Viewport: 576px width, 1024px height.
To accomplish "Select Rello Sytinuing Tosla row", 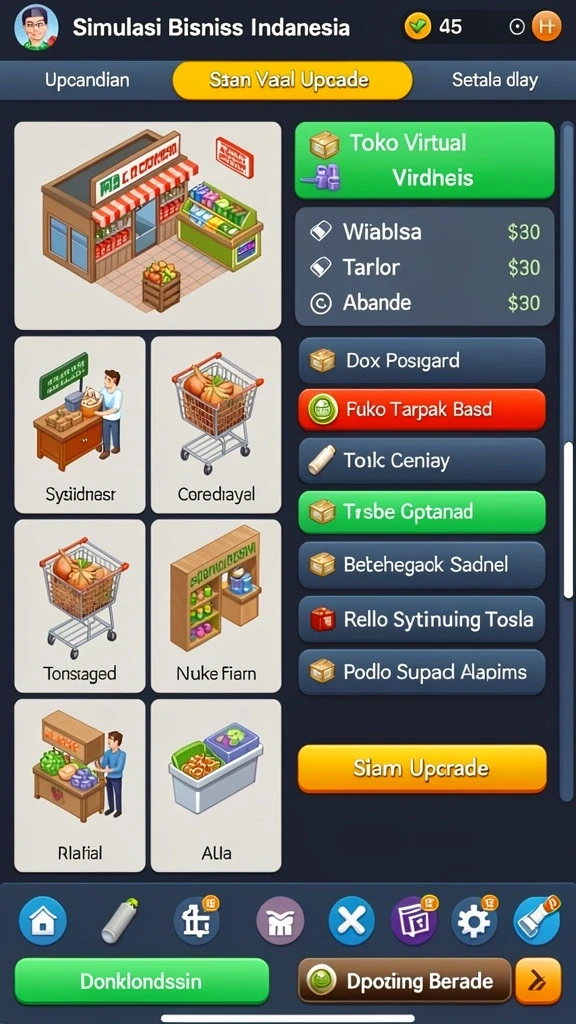I will tap(422, 618).
